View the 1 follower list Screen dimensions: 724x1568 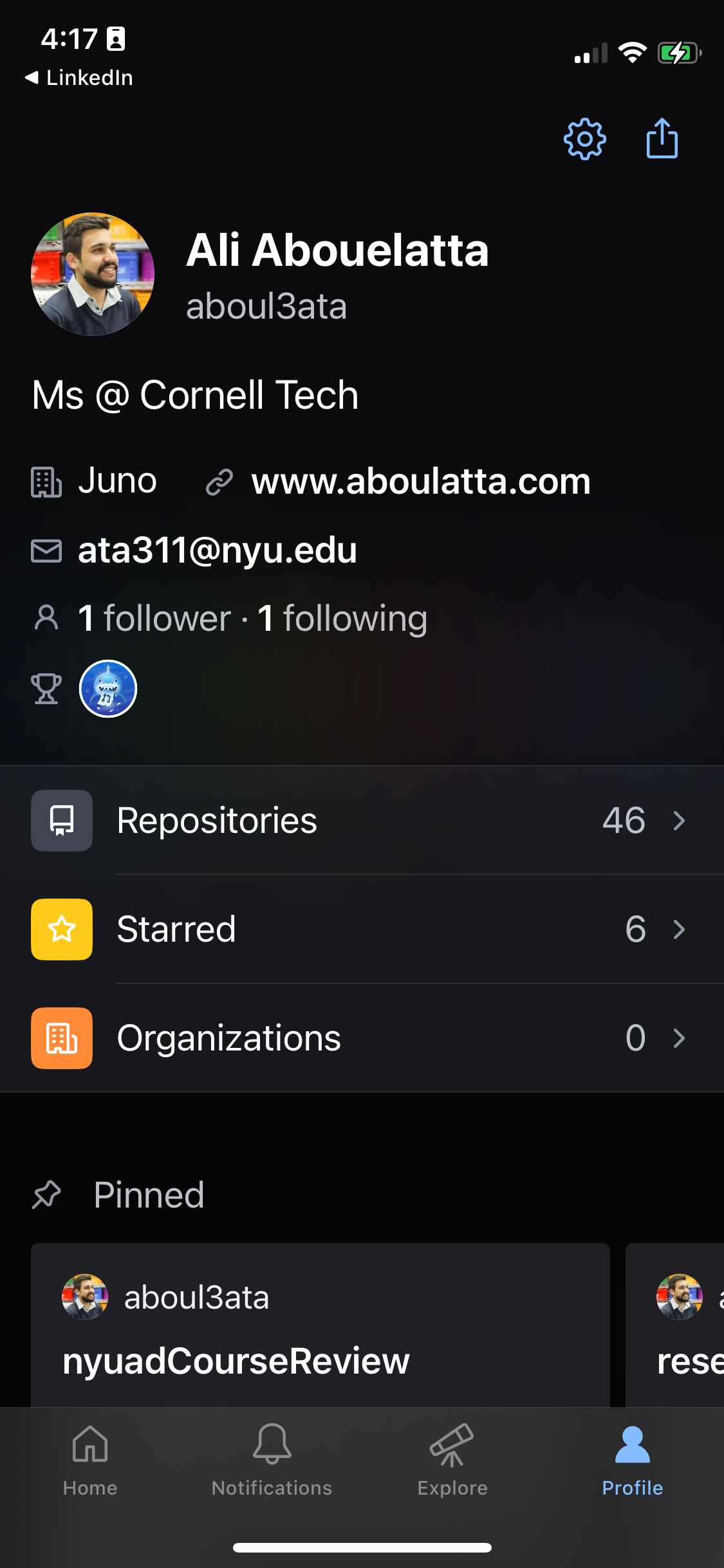[x=152, y=618]
